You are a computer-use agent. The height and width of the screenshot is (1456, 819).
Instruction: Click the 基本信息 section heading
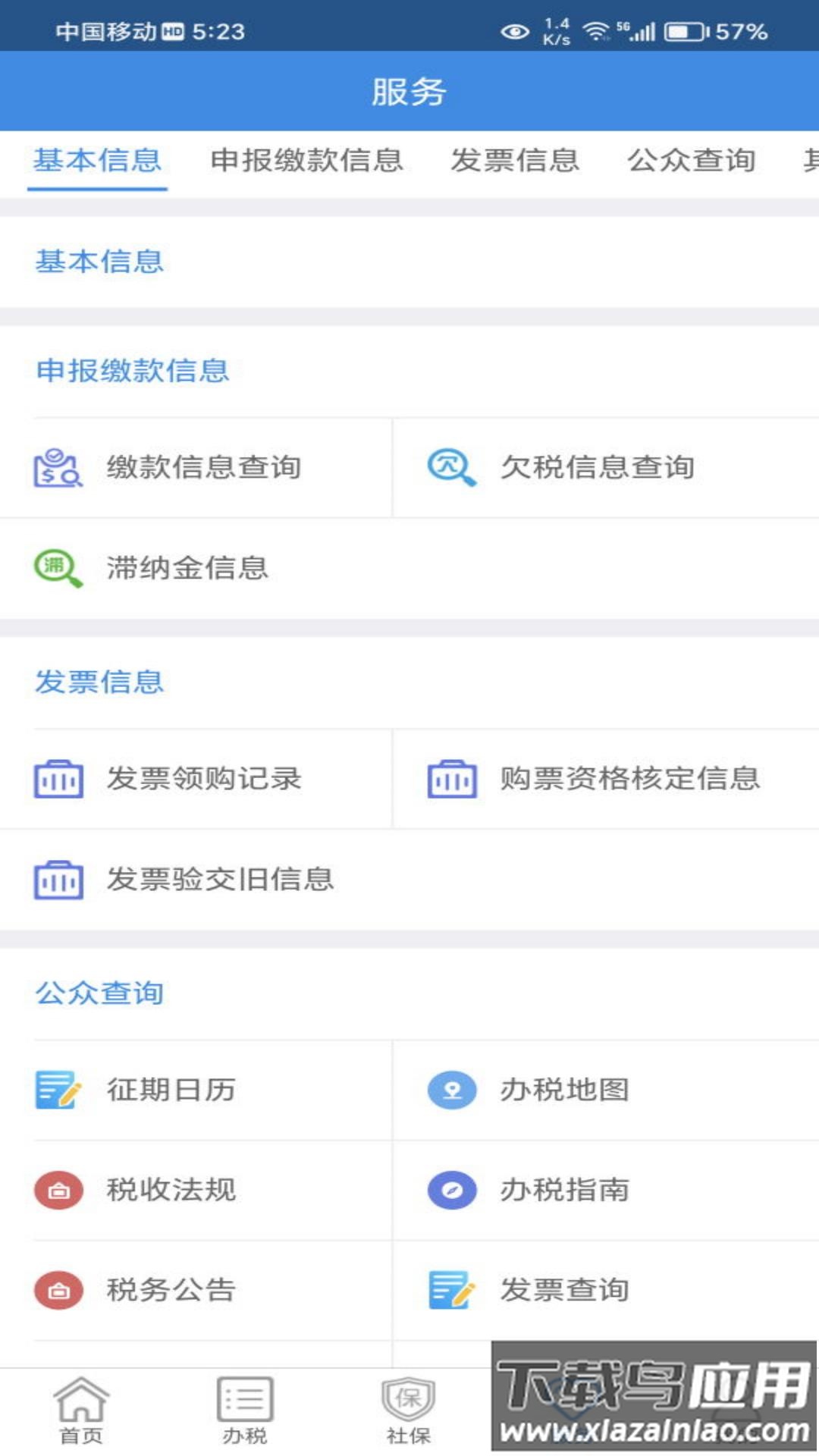click(x=98, y=262)
